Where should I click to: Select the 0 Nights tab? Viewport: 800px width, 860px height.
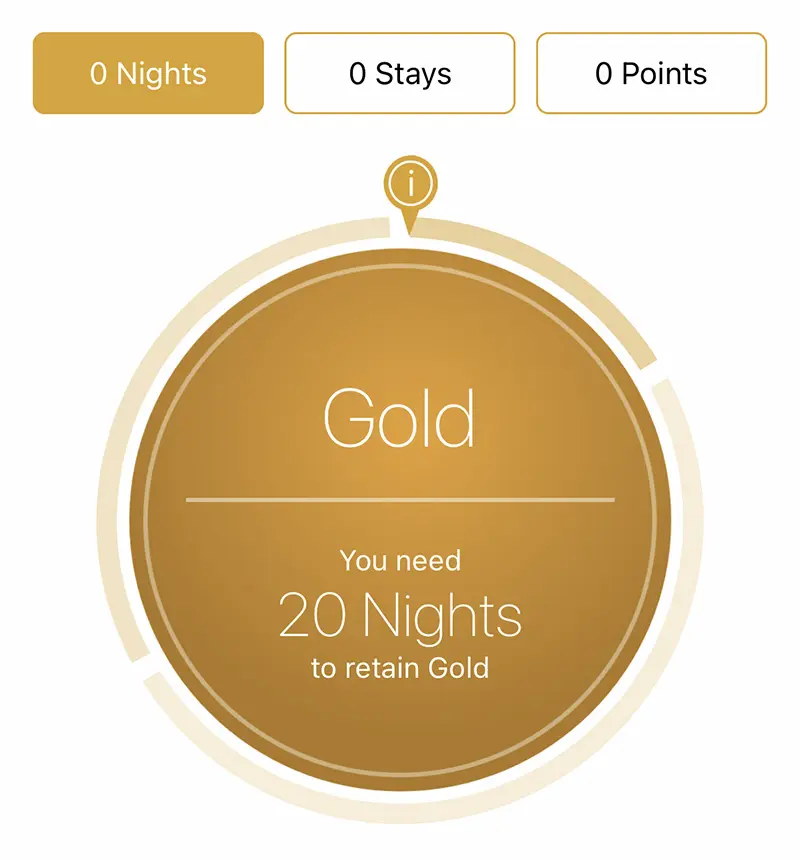point(148,74)
